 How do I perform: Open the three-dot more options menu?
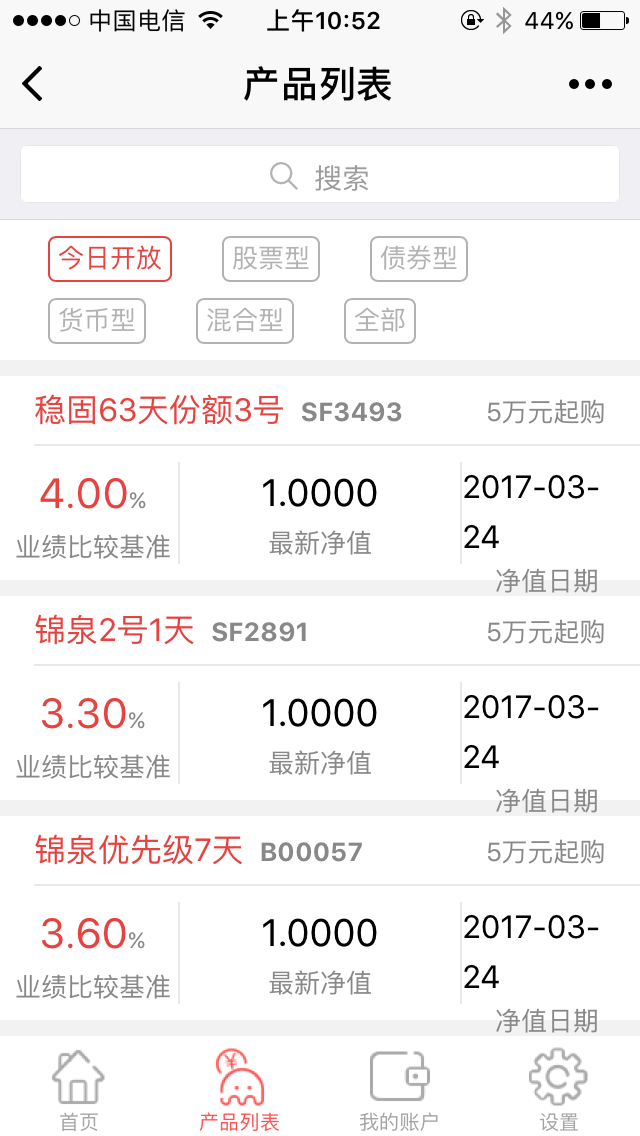pos(590,84)
